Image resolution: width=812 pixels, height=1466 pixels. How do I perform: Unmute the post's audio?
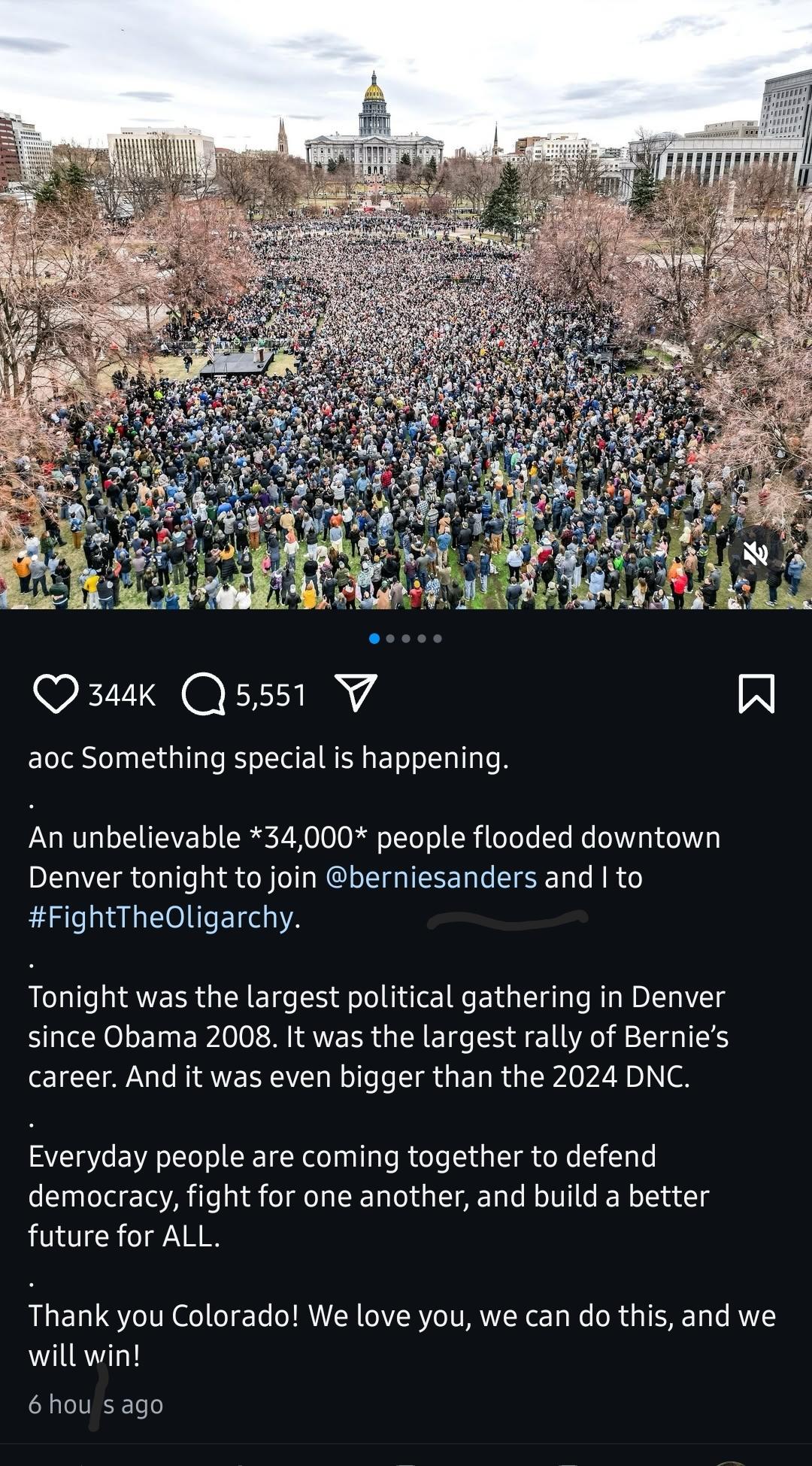tap(756, 554)
